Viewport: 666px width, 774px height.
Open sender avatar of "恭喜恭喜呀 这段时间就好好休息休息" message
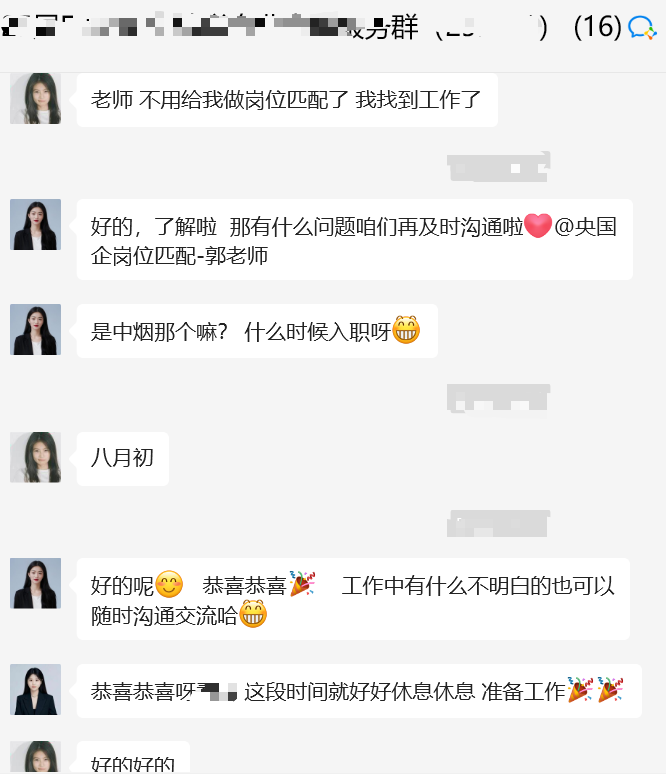(35, 689)
